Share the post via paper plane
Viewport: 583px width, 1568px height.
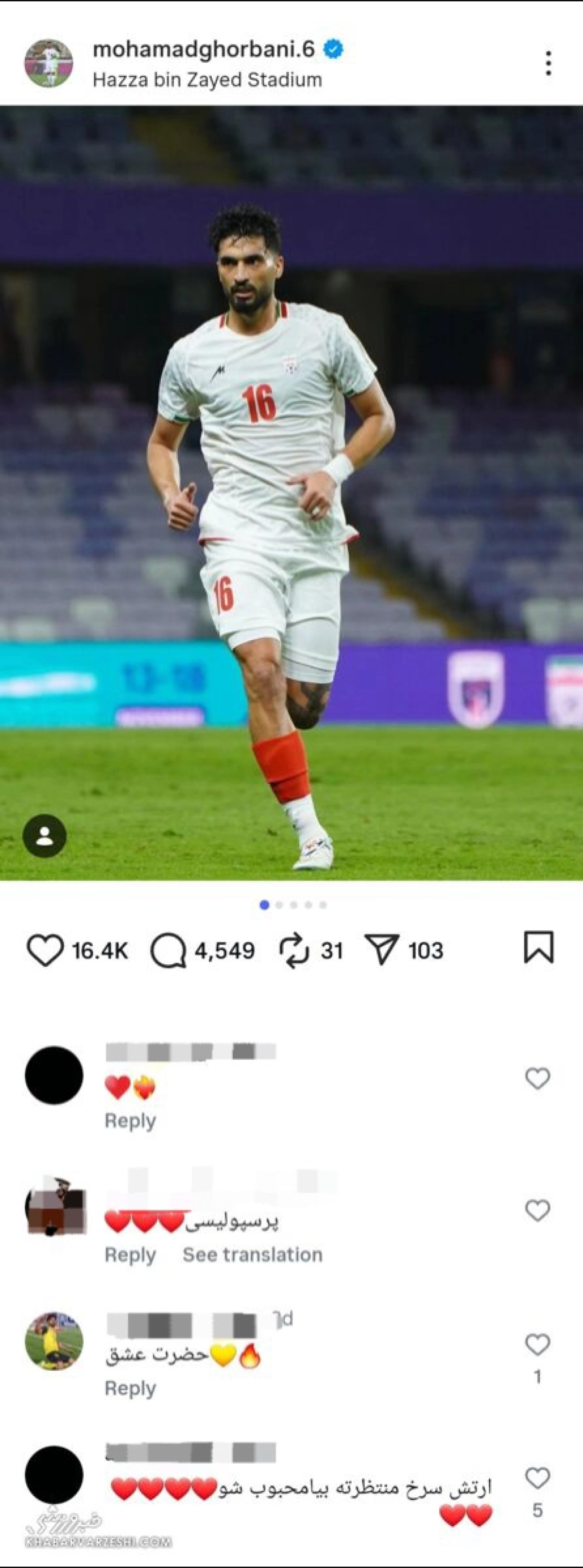381,950
